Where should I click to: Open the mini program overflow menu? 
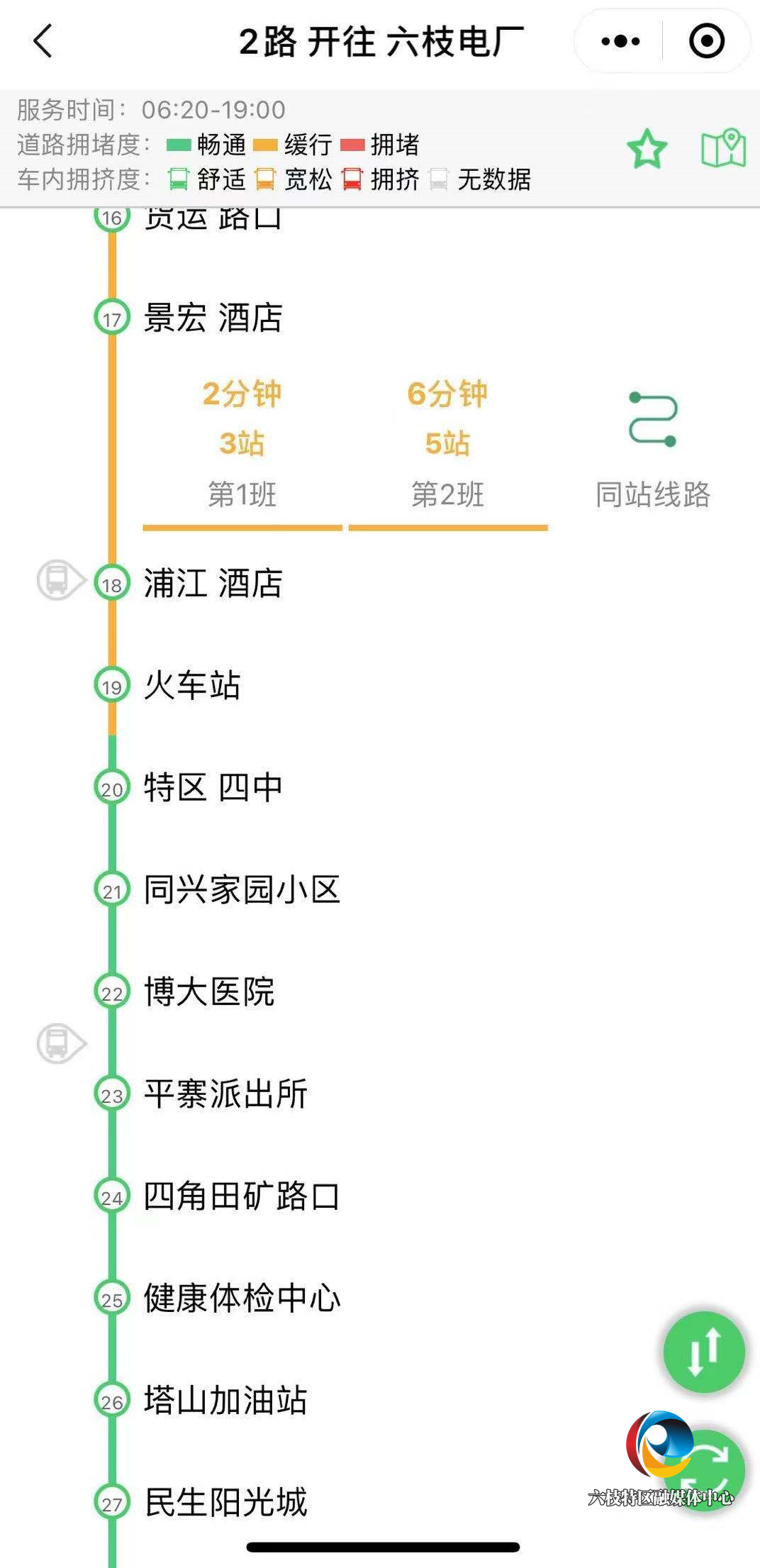(620, 41)
